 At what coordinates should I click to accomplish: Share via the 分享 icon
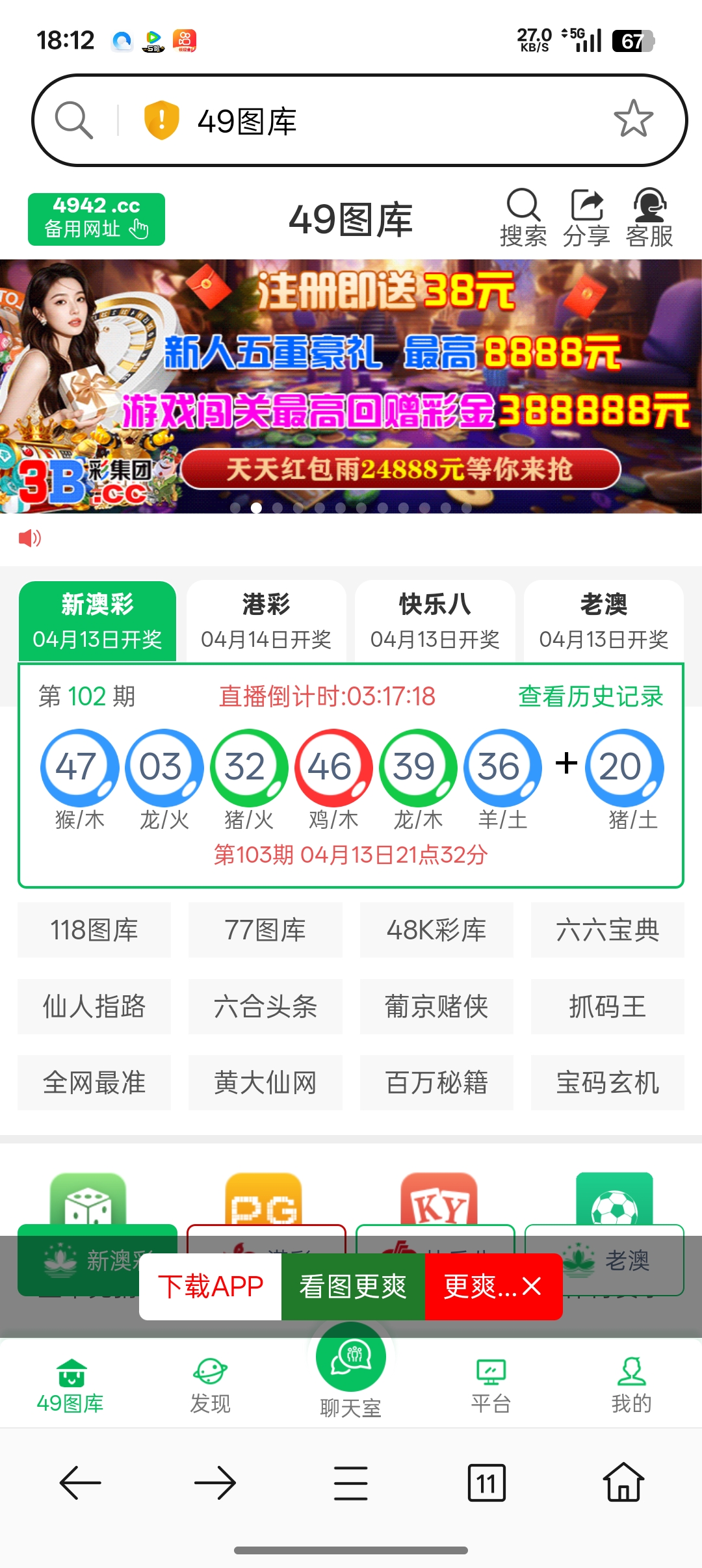tap(586, 218)
